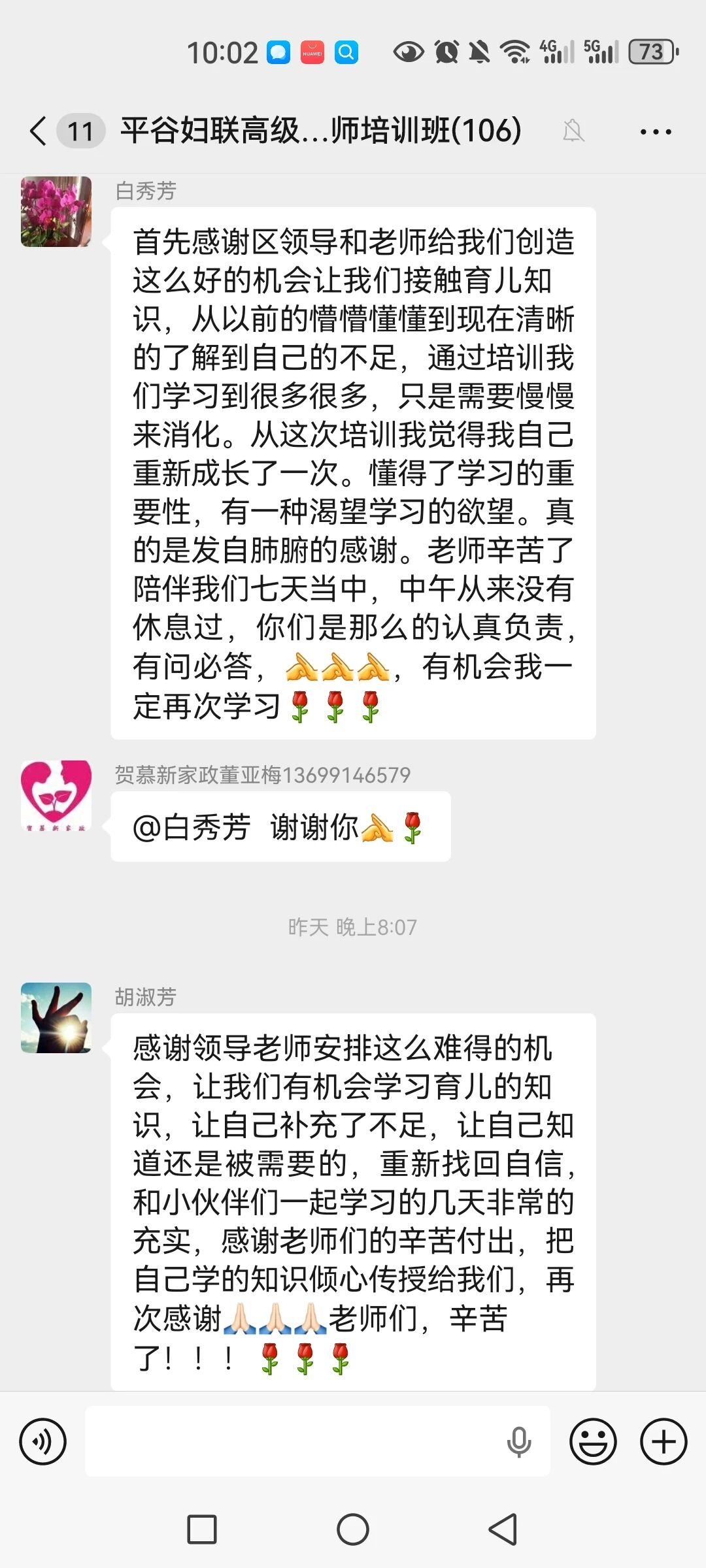Tap the microphone inside the text box
This screenshot has height=1568, width=706.
click(x=518, y=1441)
